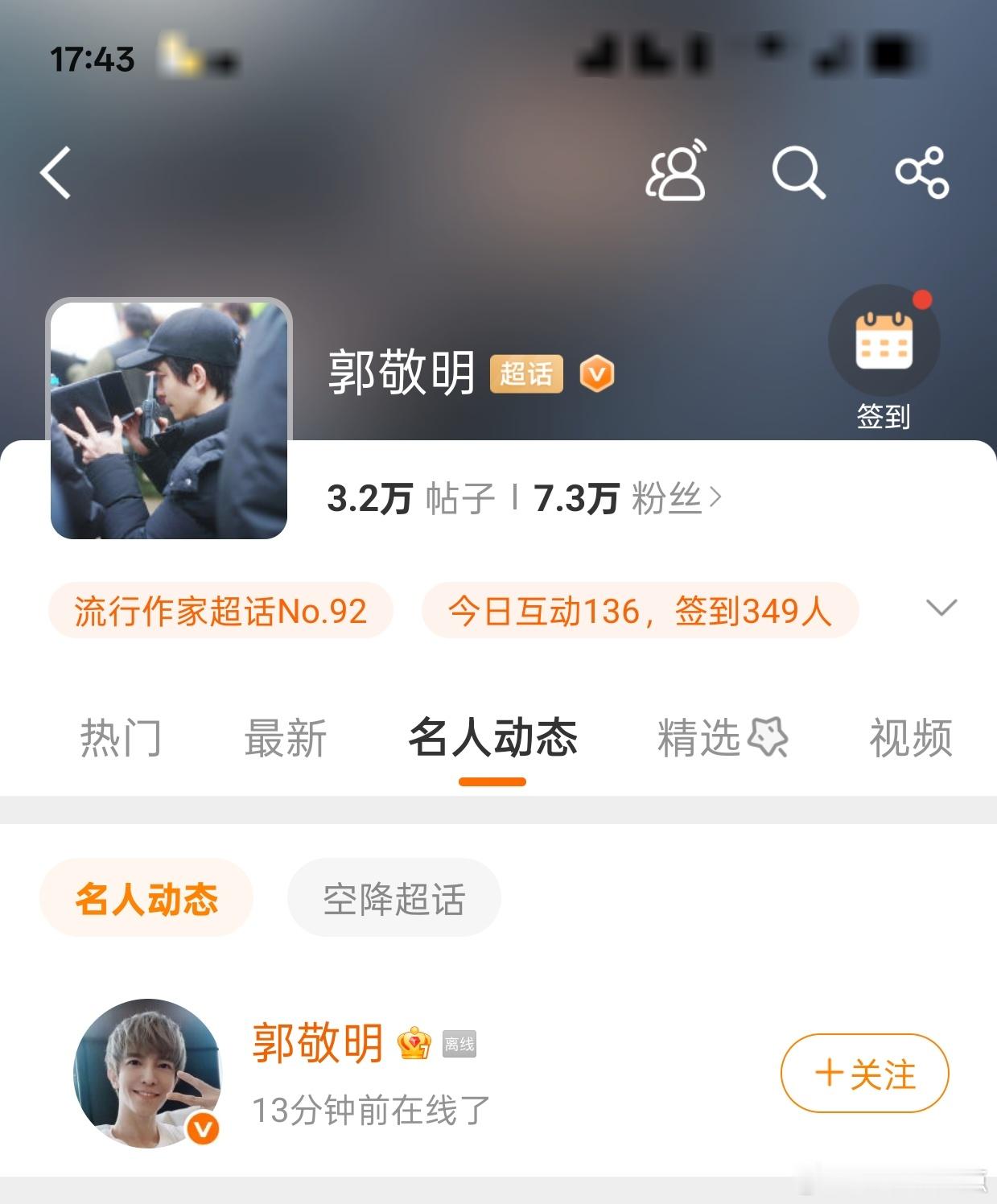The image size is (997, 1204).
Task: Switch to the 视频 tab
Action: (x=909, y=740)
